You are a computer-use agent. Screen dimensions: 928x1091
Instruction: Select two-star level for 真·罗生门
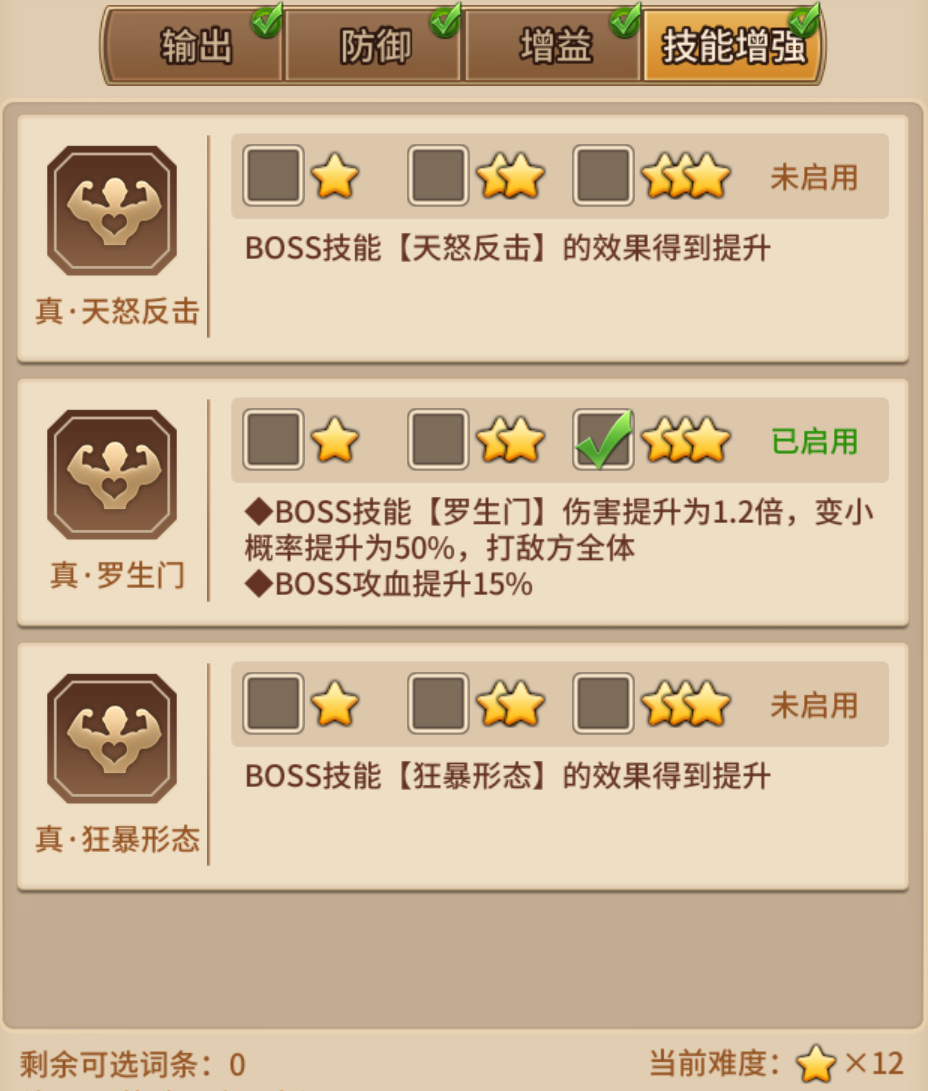tap(438, 440)
